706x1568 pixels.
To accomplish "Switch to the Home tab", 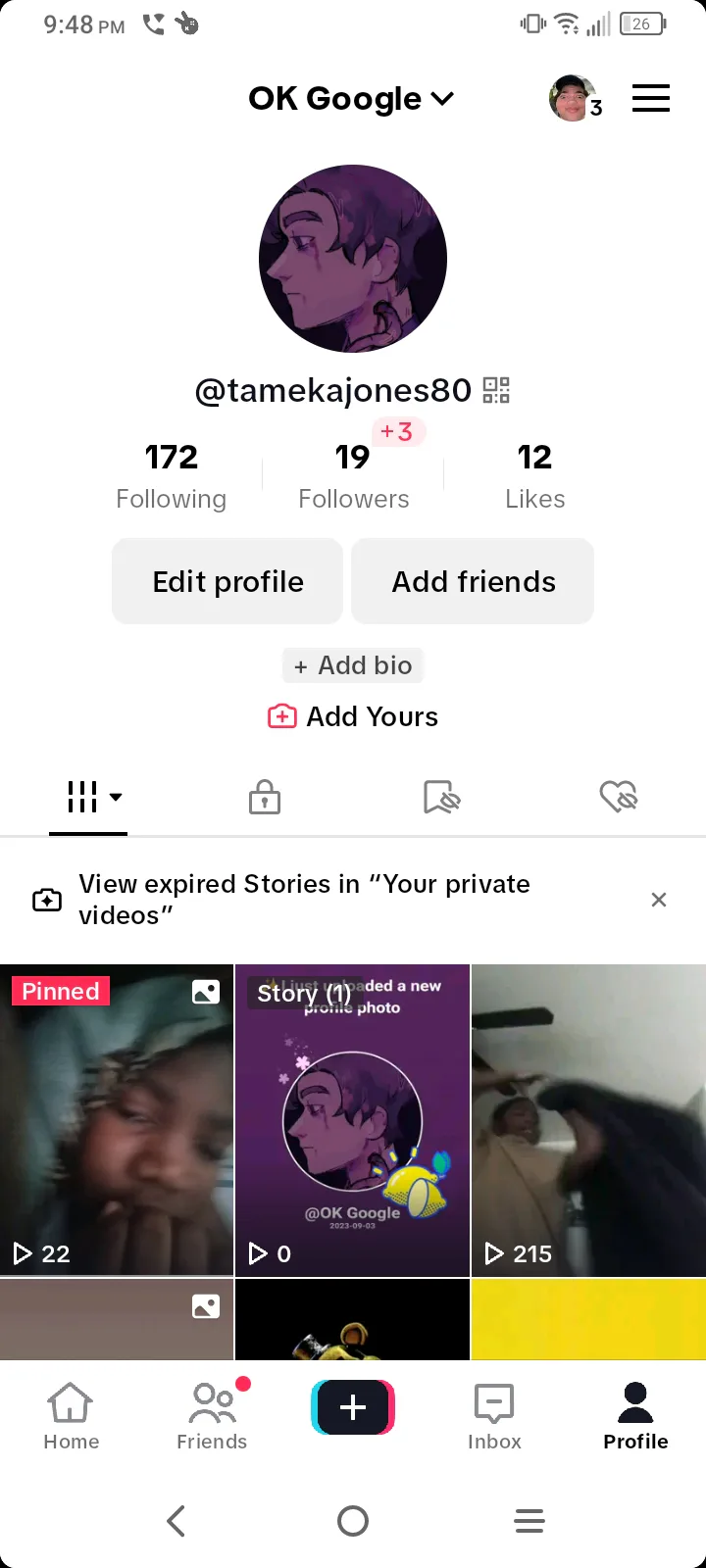I will click(71, 1416).
